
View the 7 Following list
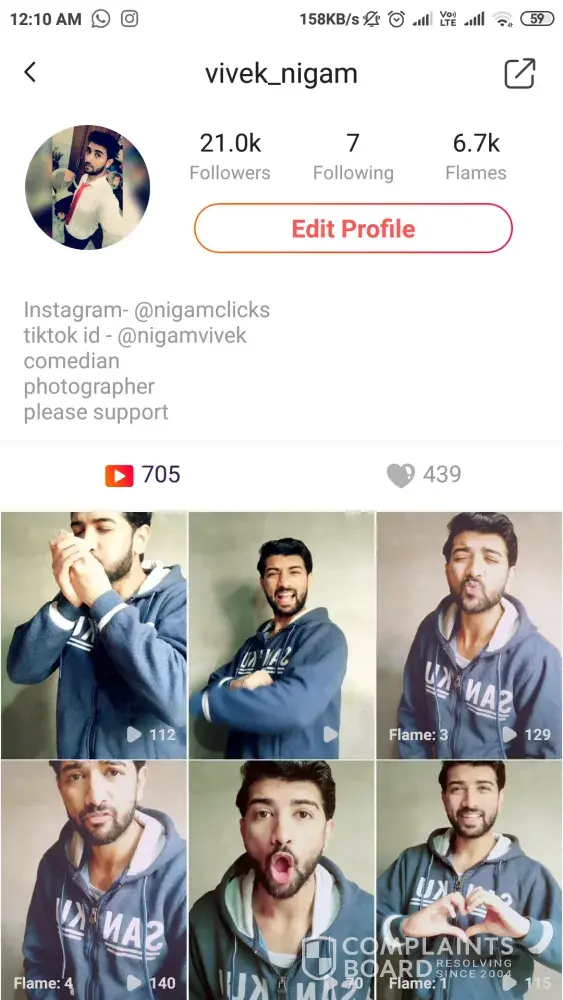(353, 156)
